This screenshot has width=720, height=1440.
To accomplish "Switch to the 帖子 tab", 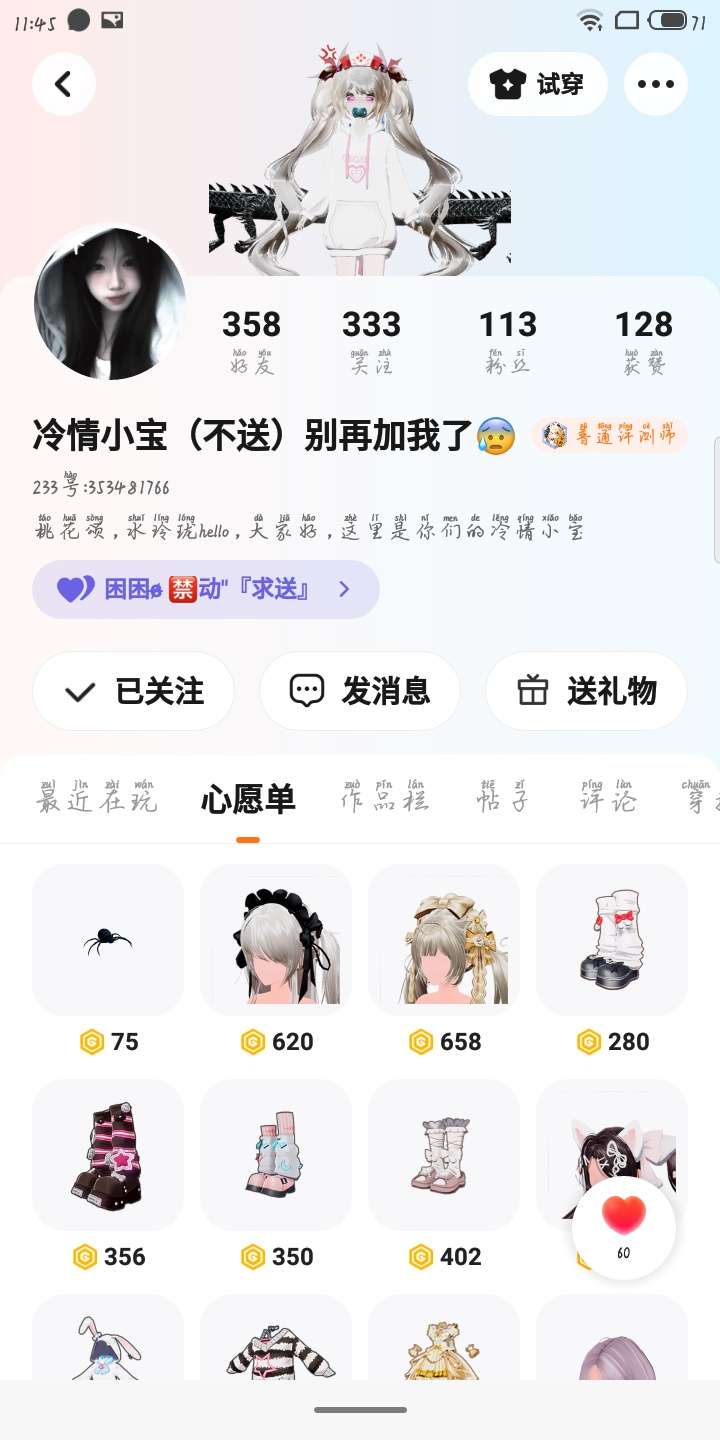I will (502, 797).
